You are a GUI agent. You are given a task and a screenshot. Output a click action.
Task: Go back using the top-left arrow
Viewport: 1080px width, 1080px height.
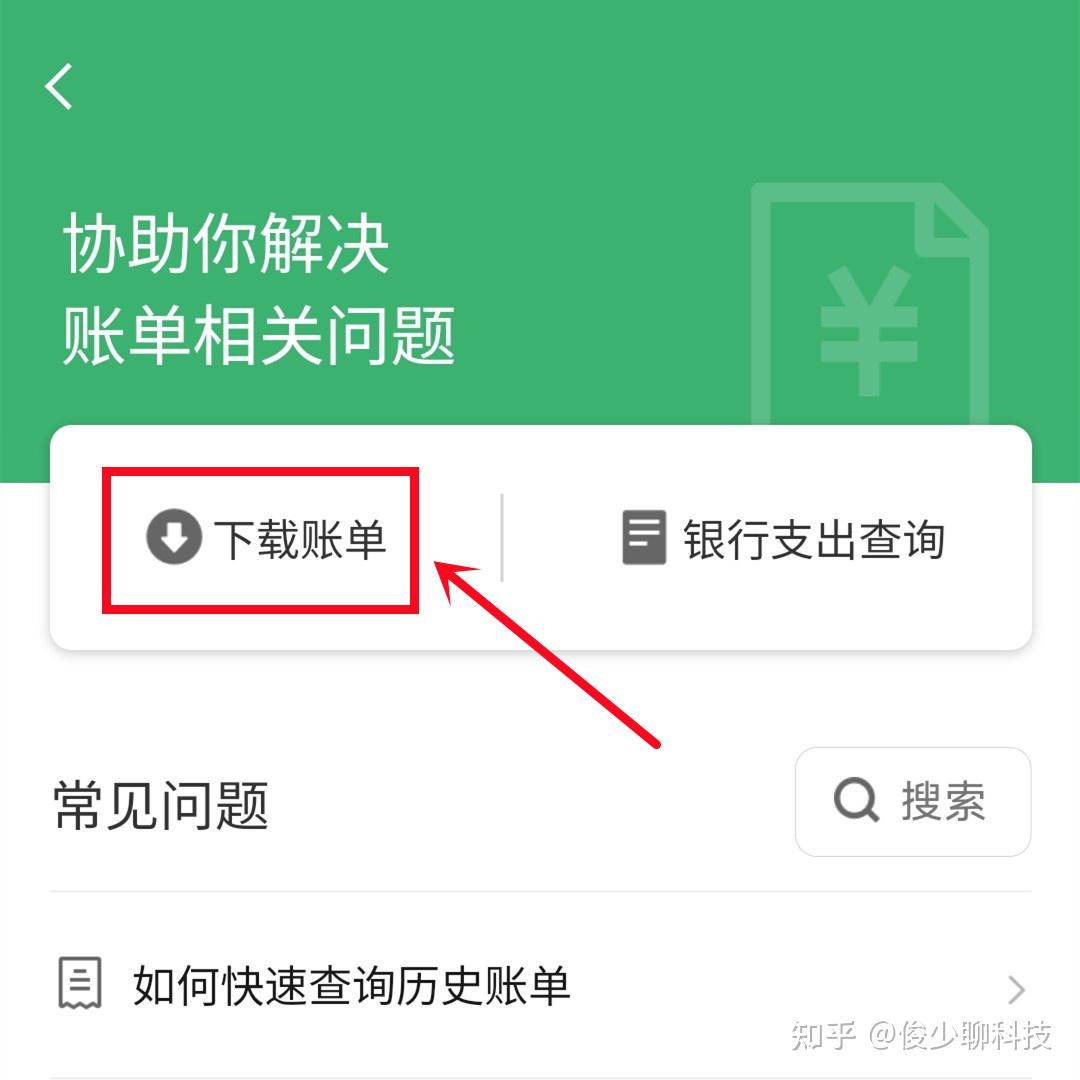(60, 86)
